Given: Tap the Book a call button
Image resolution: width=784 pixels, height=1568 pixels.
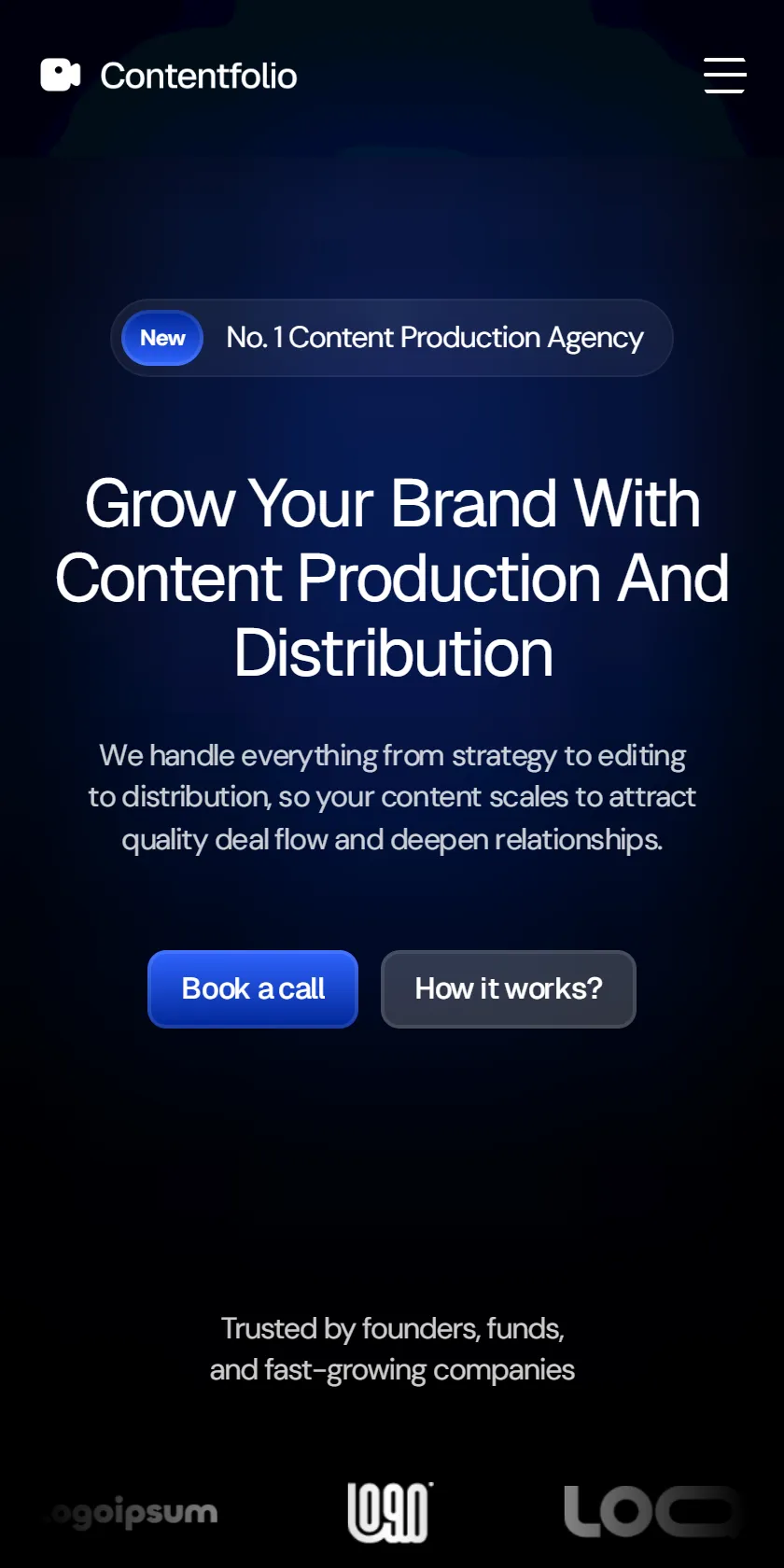Looking at the screenshot, I should tap(253, 989).
